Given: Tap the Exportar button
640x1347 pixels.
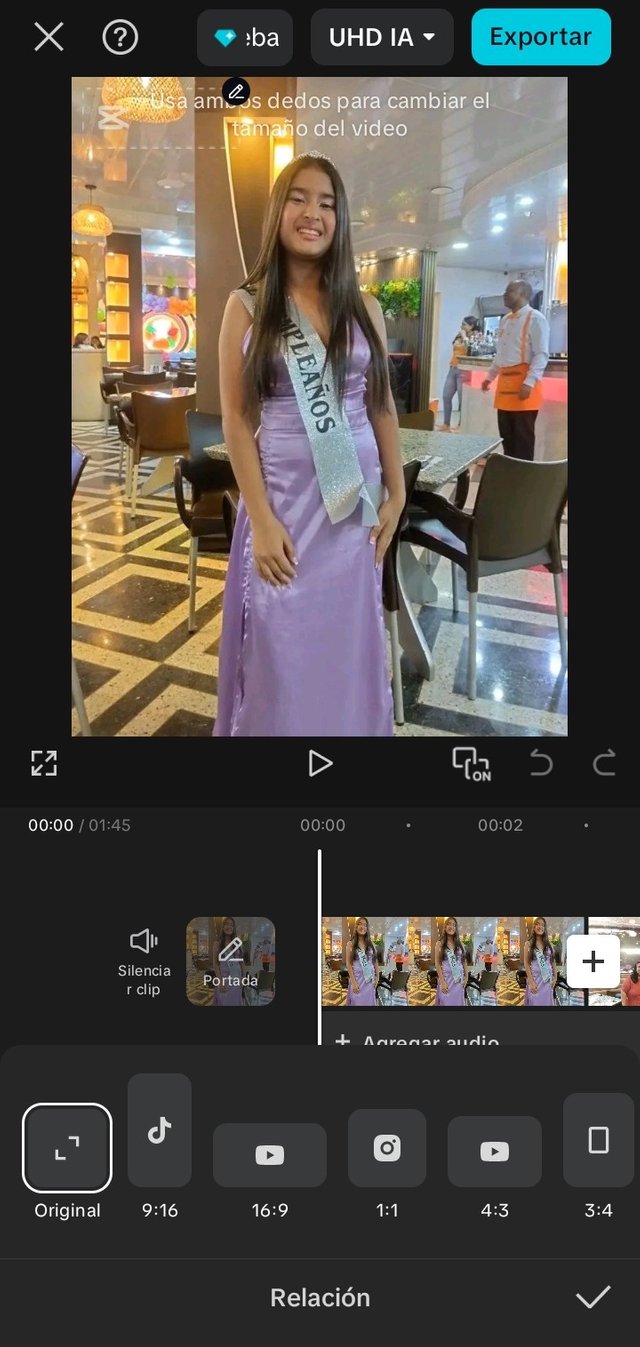Looking at the screenshot, I should [540, 38].
